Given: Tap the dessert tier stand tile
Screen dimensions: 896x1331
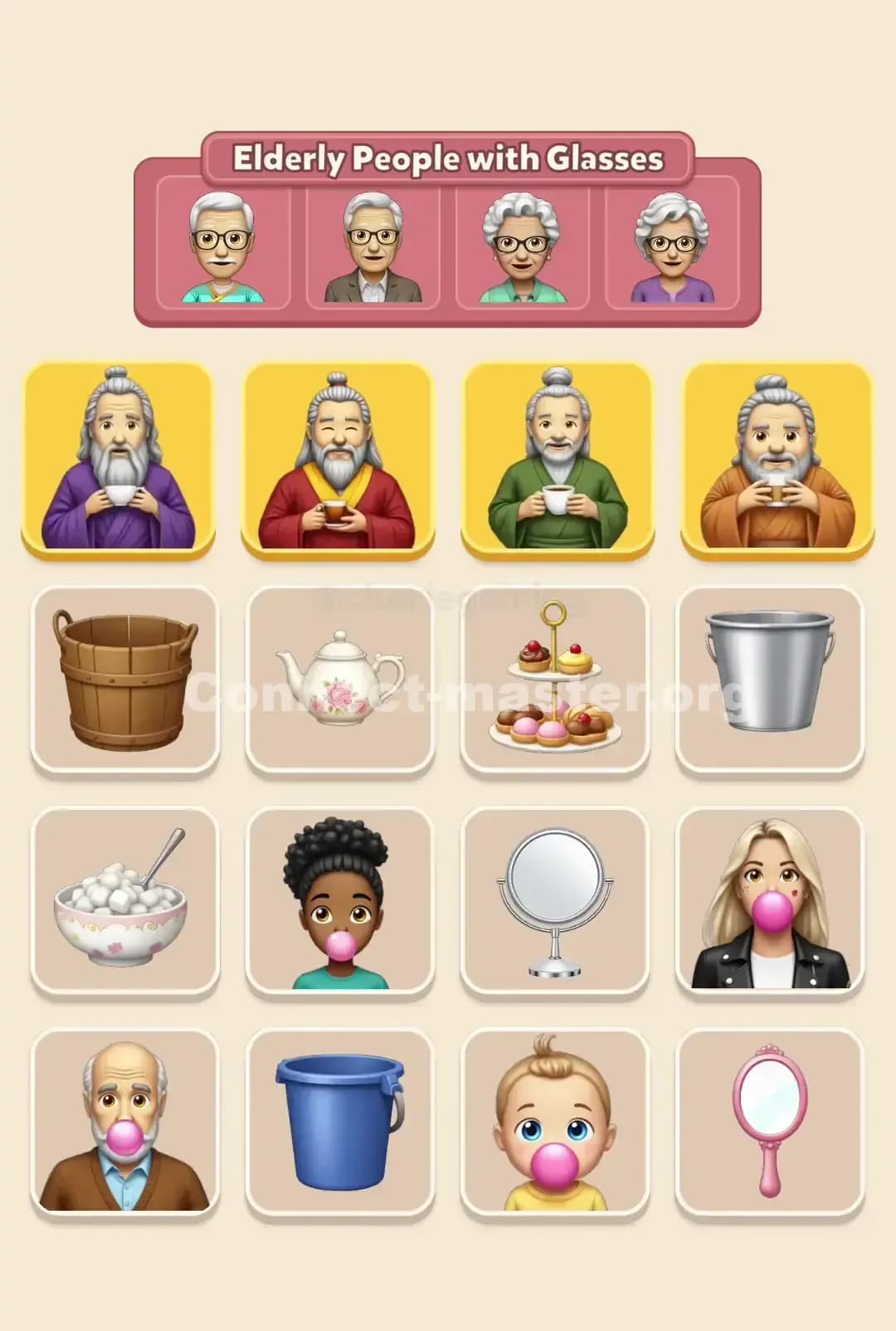Looking at the screenshot, I should (x=556, y=682).
